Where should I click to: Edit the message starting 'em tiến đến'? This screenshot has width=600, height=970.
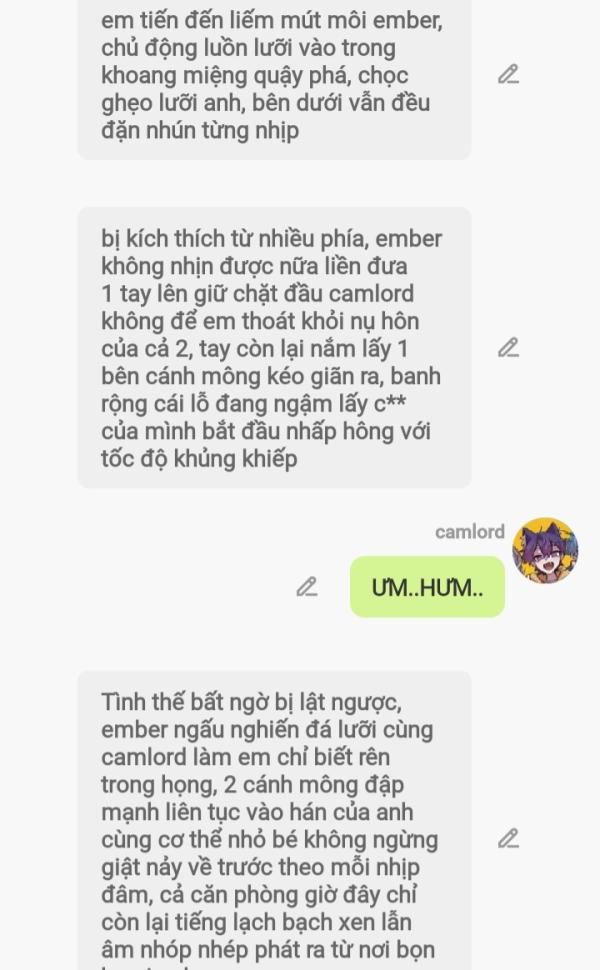508,74
